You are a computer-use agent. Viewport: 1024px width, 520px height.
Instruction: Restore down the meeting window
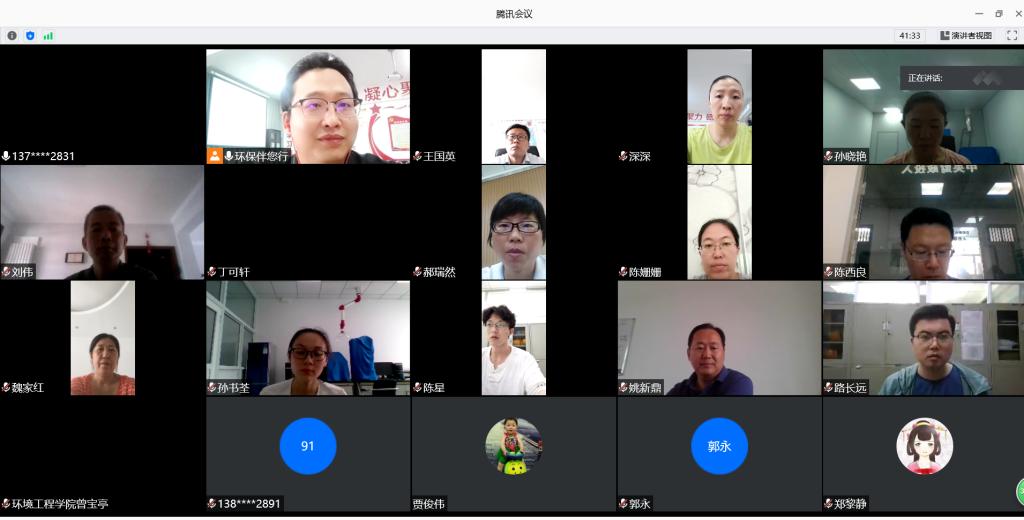998,13
